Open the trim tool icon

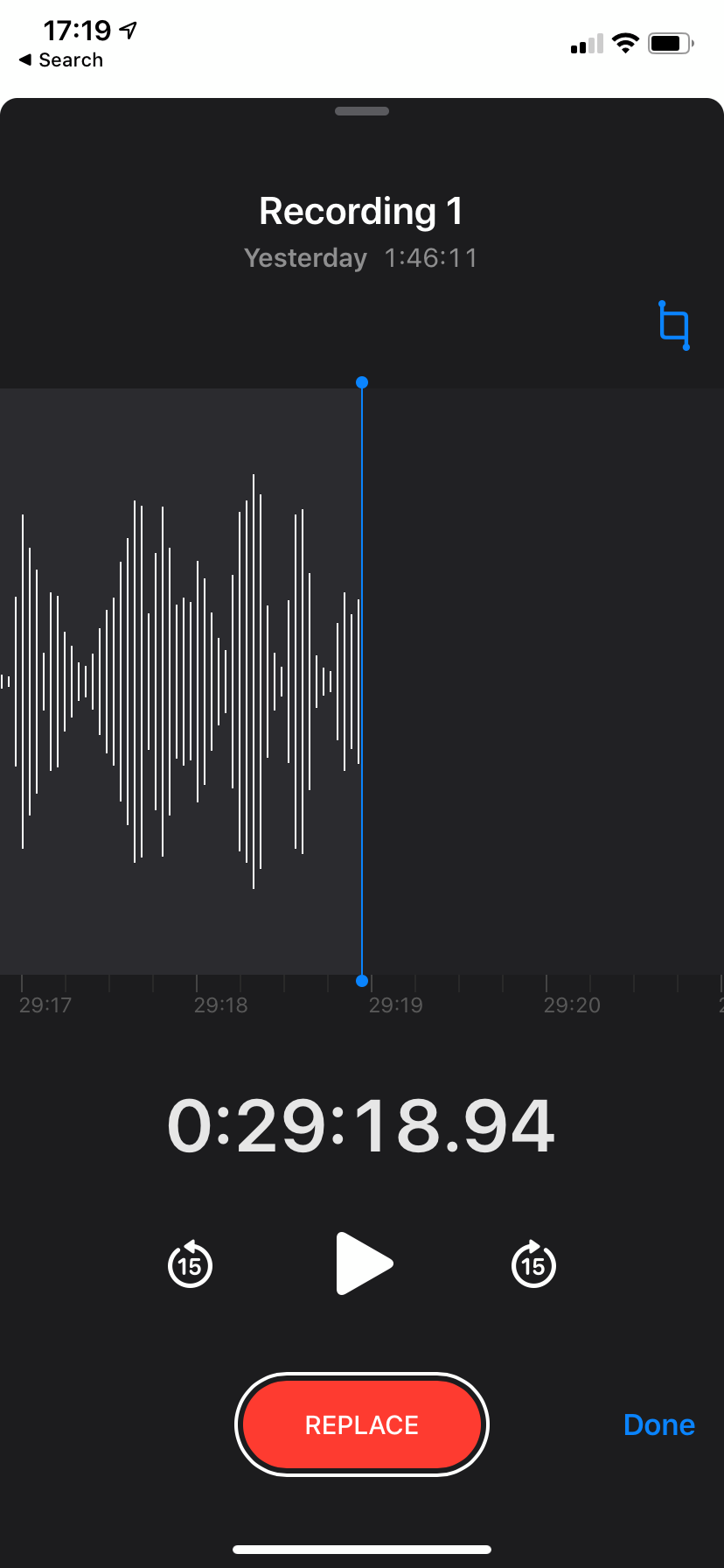click(674, 325)
